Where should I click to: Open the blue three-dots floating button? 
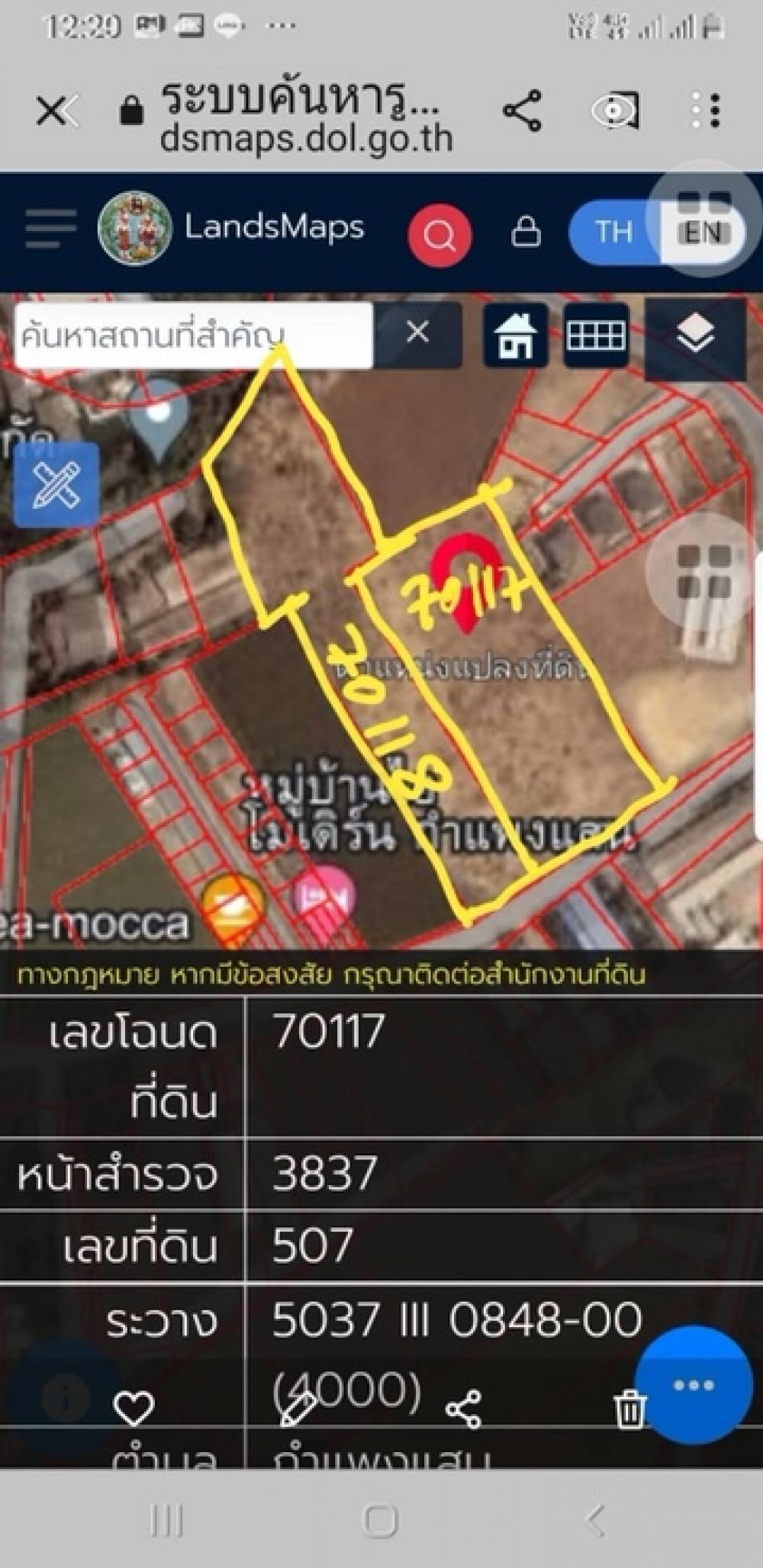(x=694, y=1386)
